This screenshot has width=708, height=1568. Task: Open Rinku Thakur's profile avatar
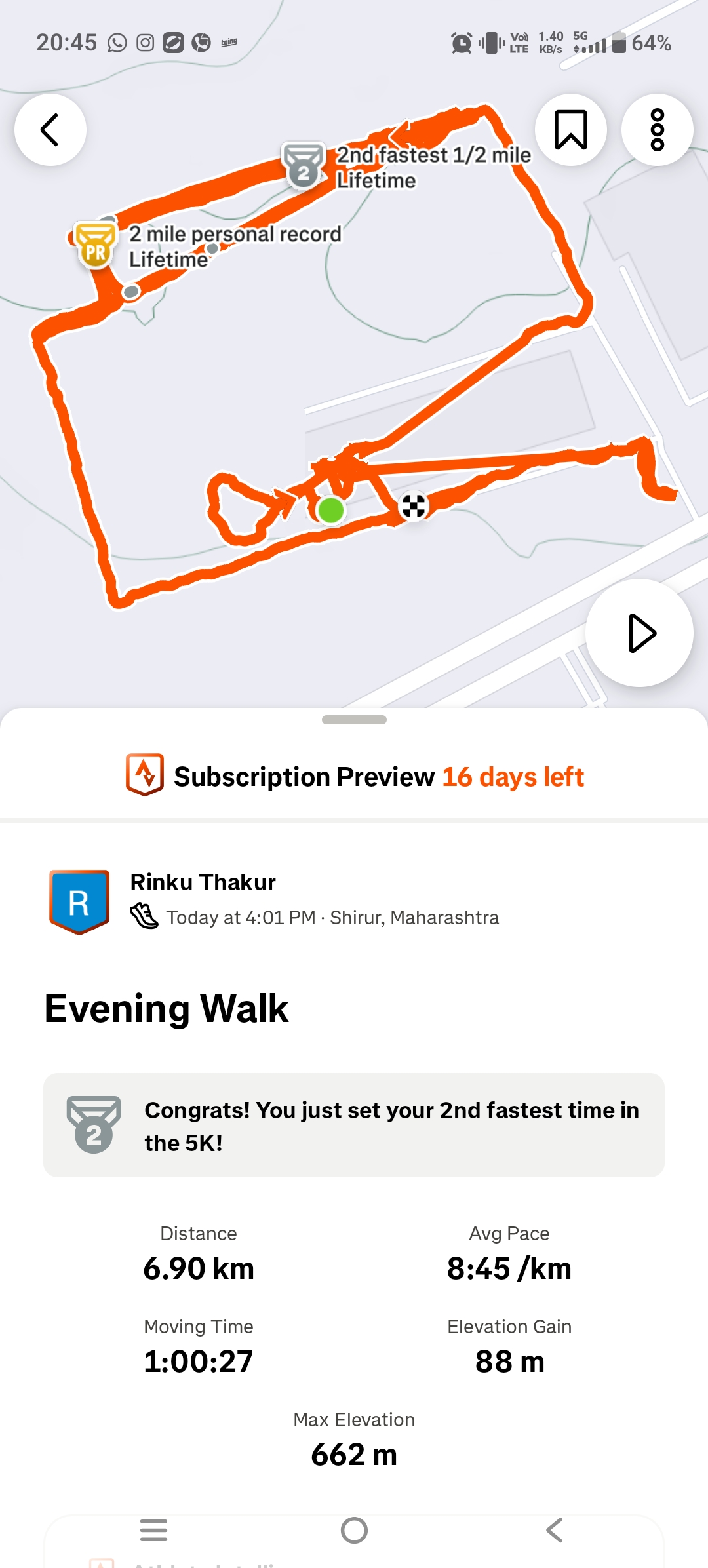point(79,901)
